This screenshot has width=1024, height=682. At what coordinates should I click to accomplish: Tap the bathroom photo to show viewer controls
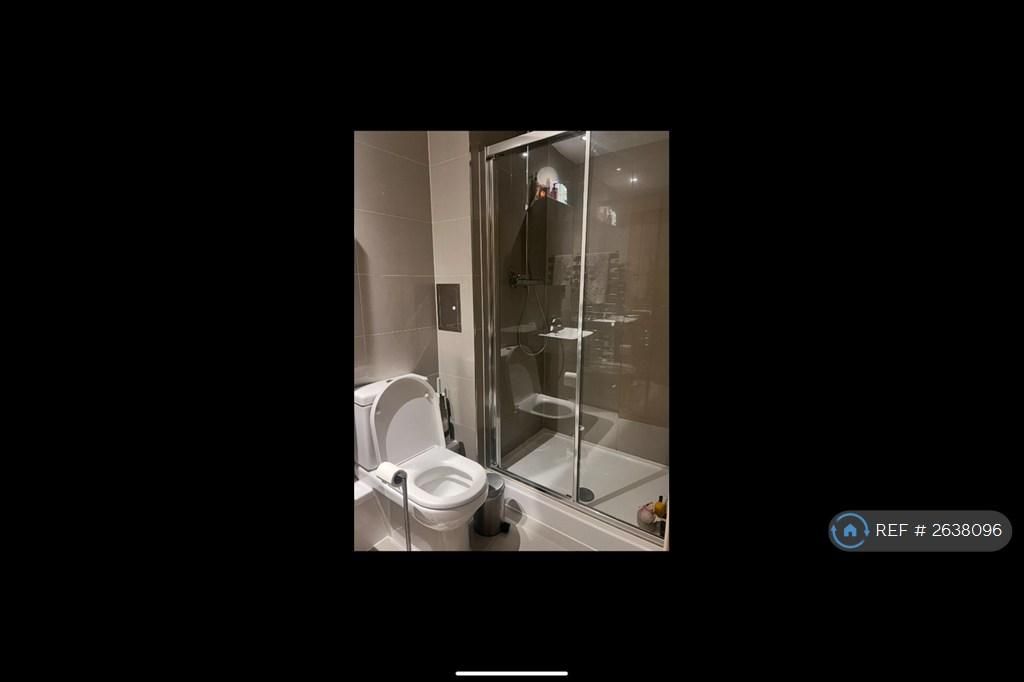pos(511,340)
